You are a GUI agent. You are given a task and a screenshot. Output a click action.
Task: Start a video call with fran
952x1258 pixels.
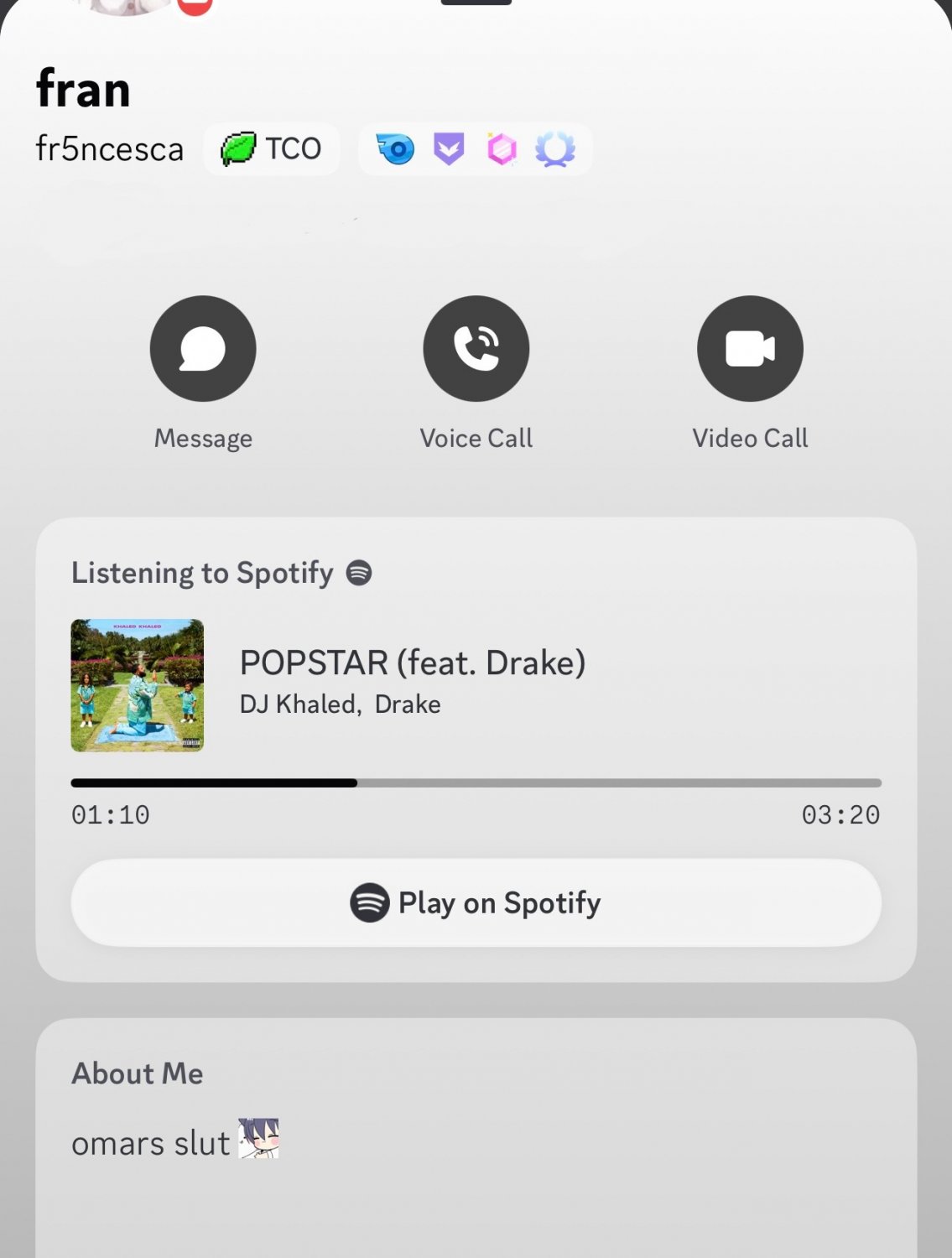coord(750,349)
